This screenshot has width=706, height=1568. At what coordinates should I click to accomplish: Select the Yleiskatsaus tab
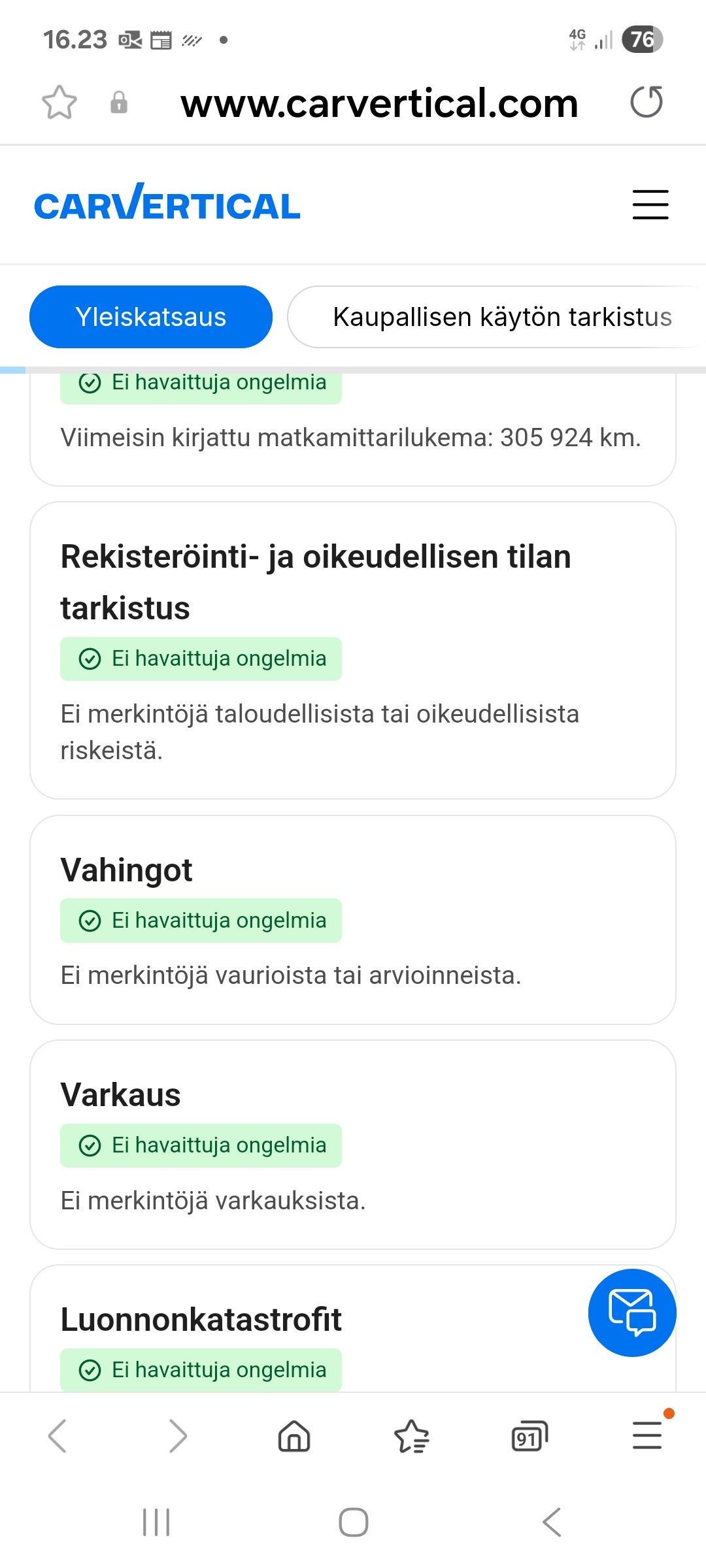tap(151, 317)
